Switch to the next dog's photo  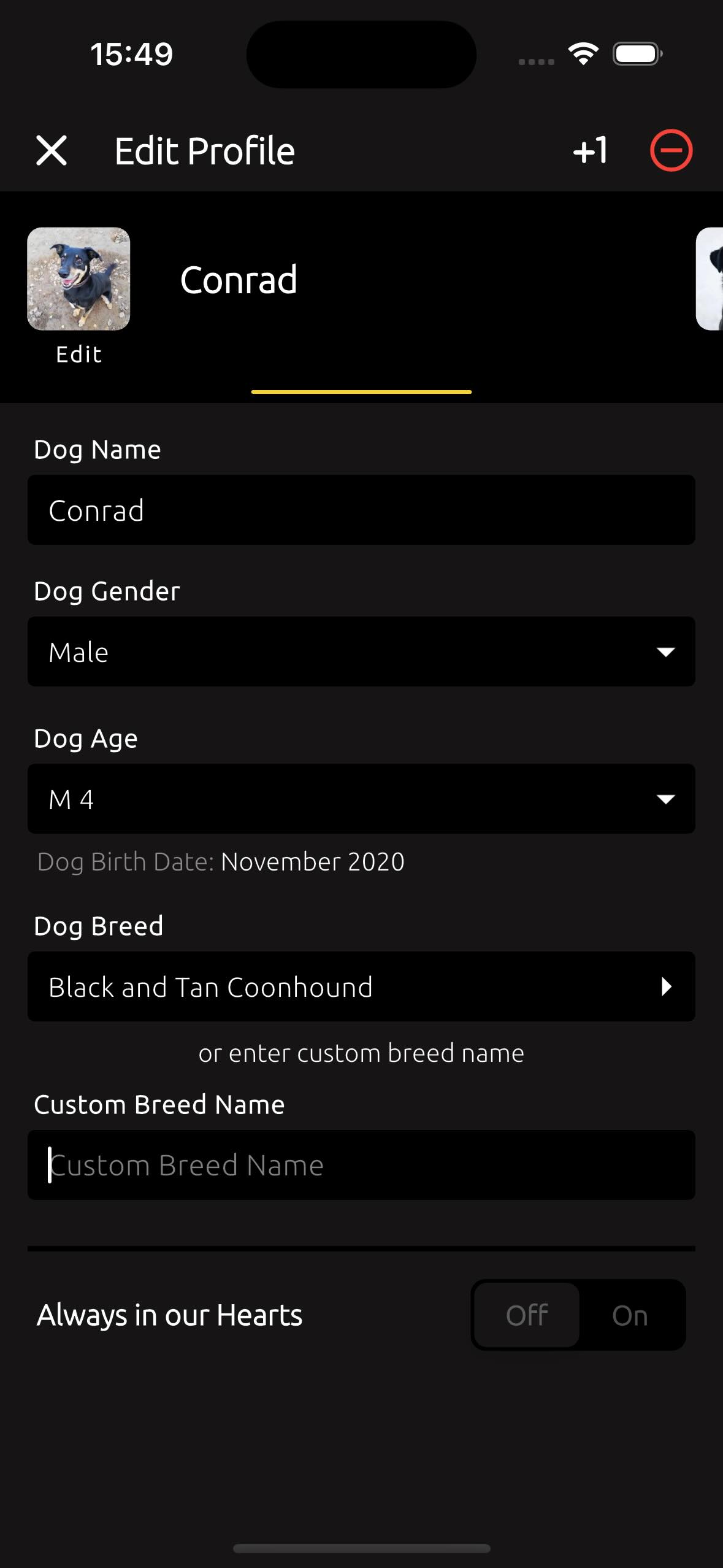pyautogui.click(x=710, y=280)
